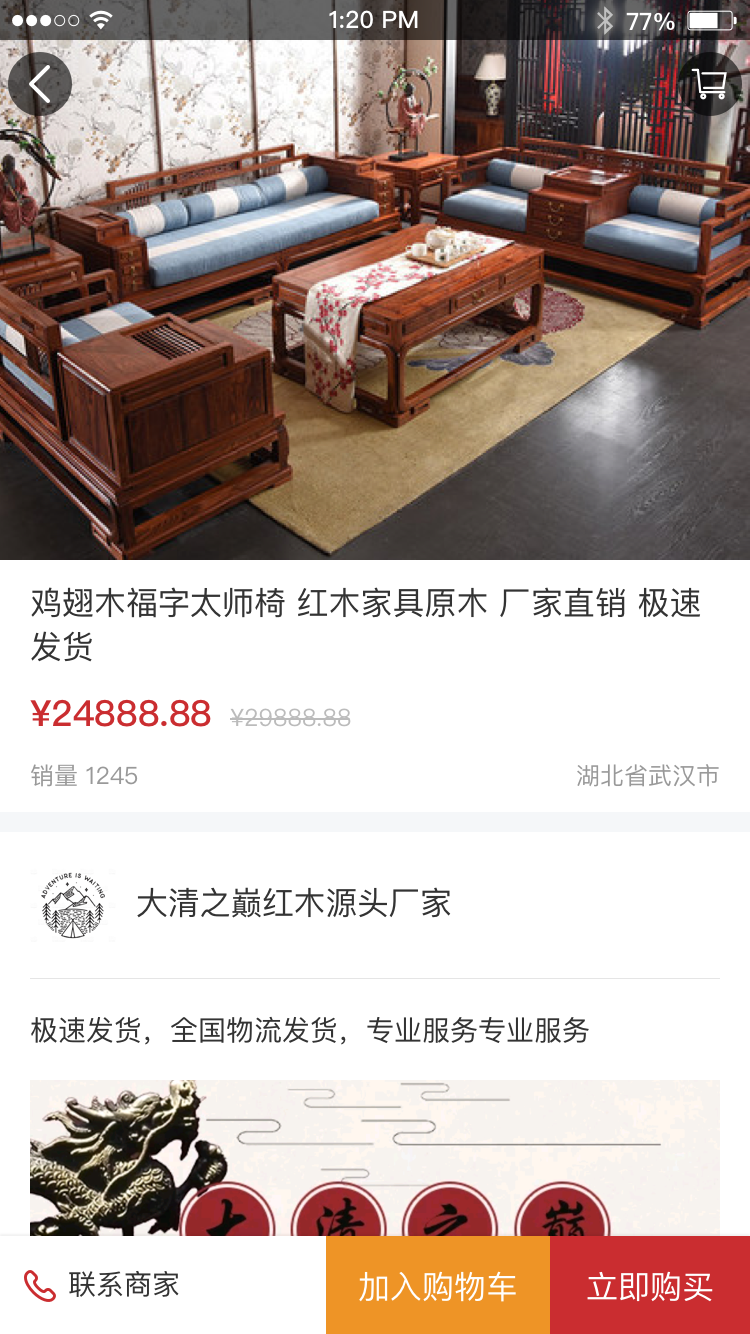Tap 加入购物车 to add to cart
750x1334 pixels.
[x=438, y=1286]
